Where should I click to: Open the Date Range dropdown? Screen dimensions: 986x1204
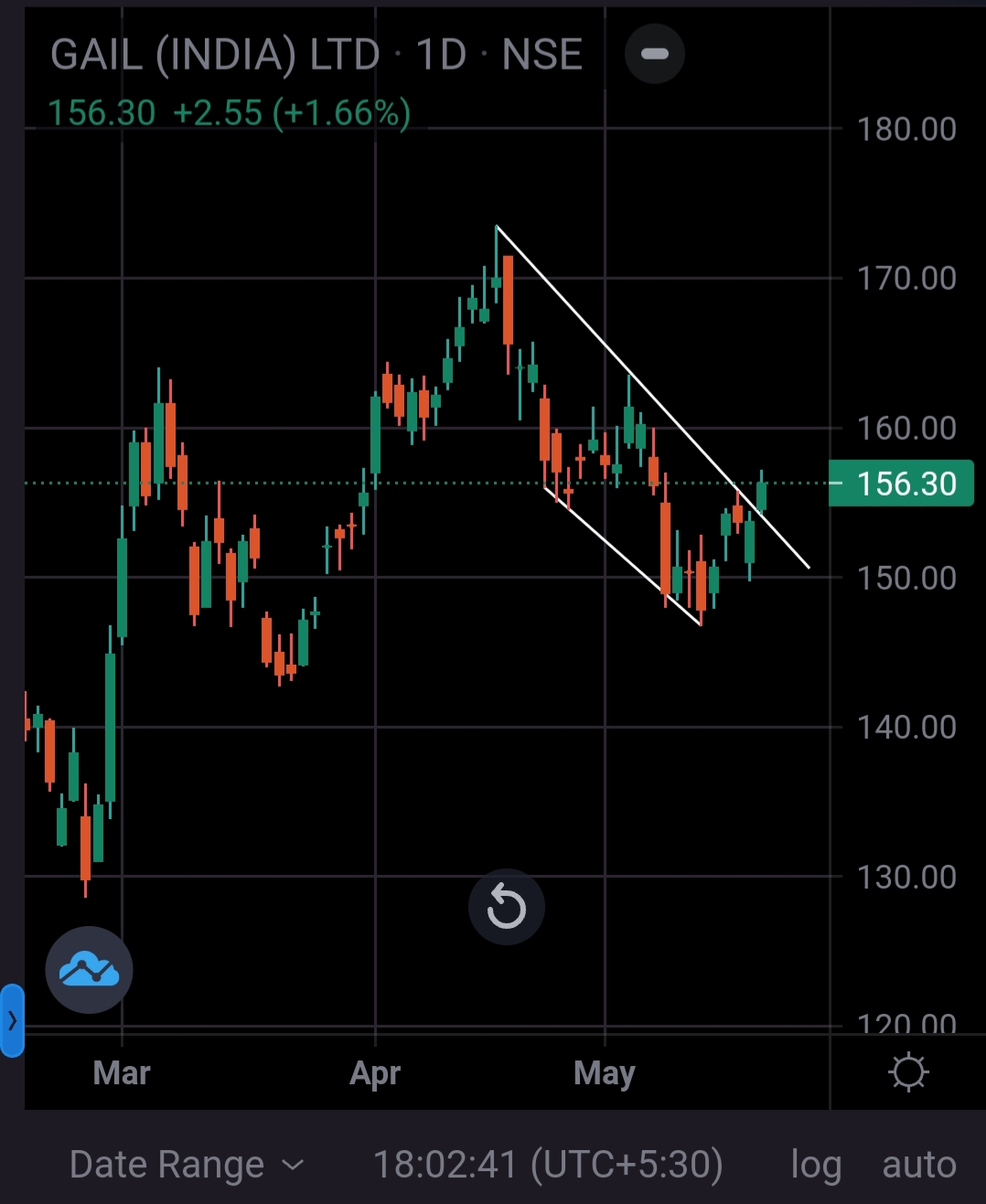(x=186, y=1165)
